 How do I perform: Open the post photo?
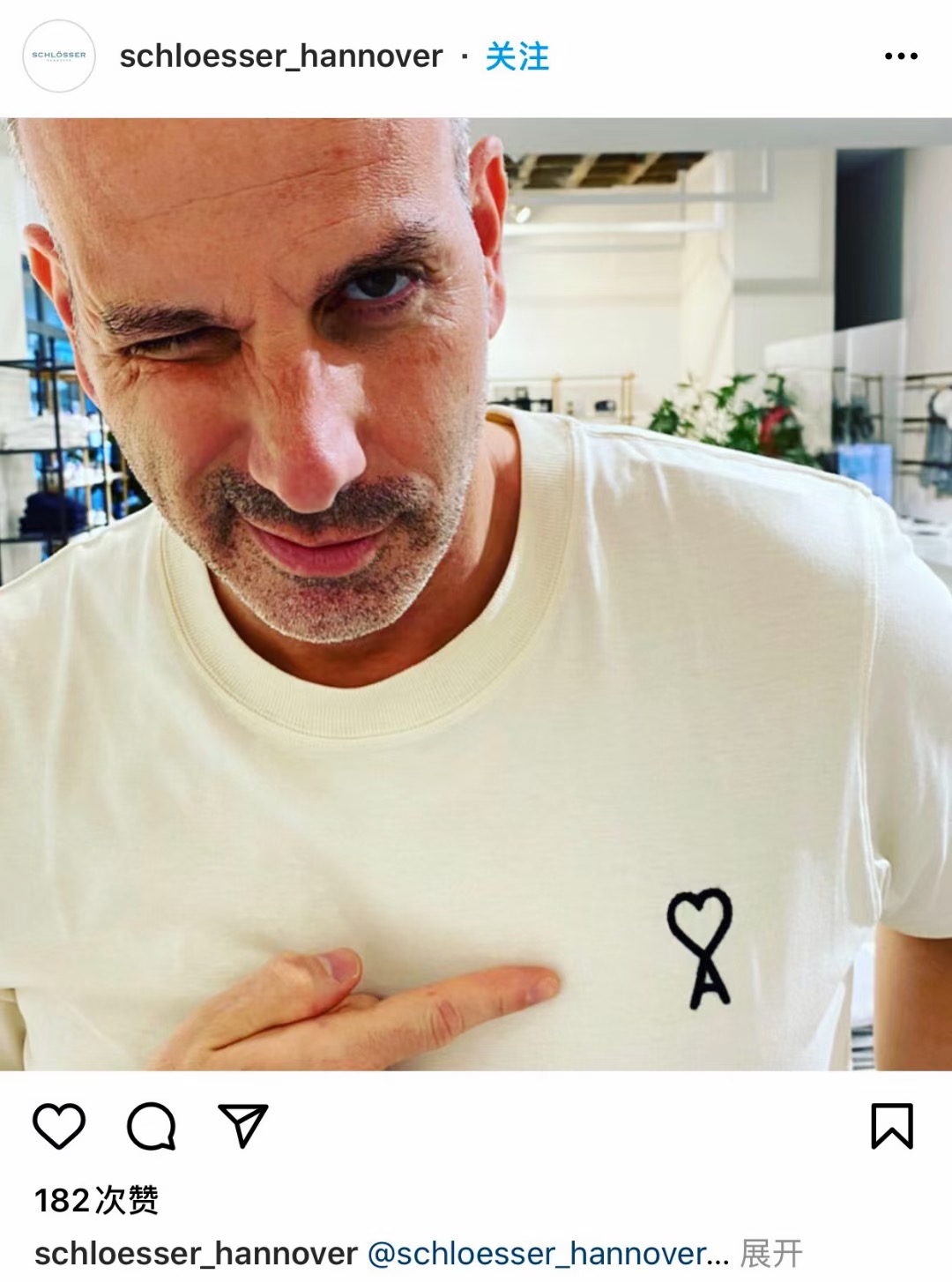pyautogui.click(x=476, y=594)
